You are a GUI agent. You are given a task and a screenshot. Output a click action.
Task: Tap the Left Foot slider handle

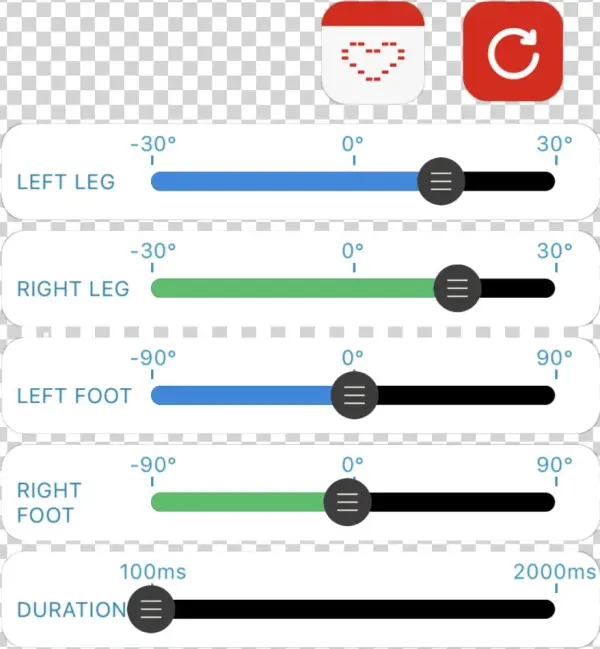(353, 395)
